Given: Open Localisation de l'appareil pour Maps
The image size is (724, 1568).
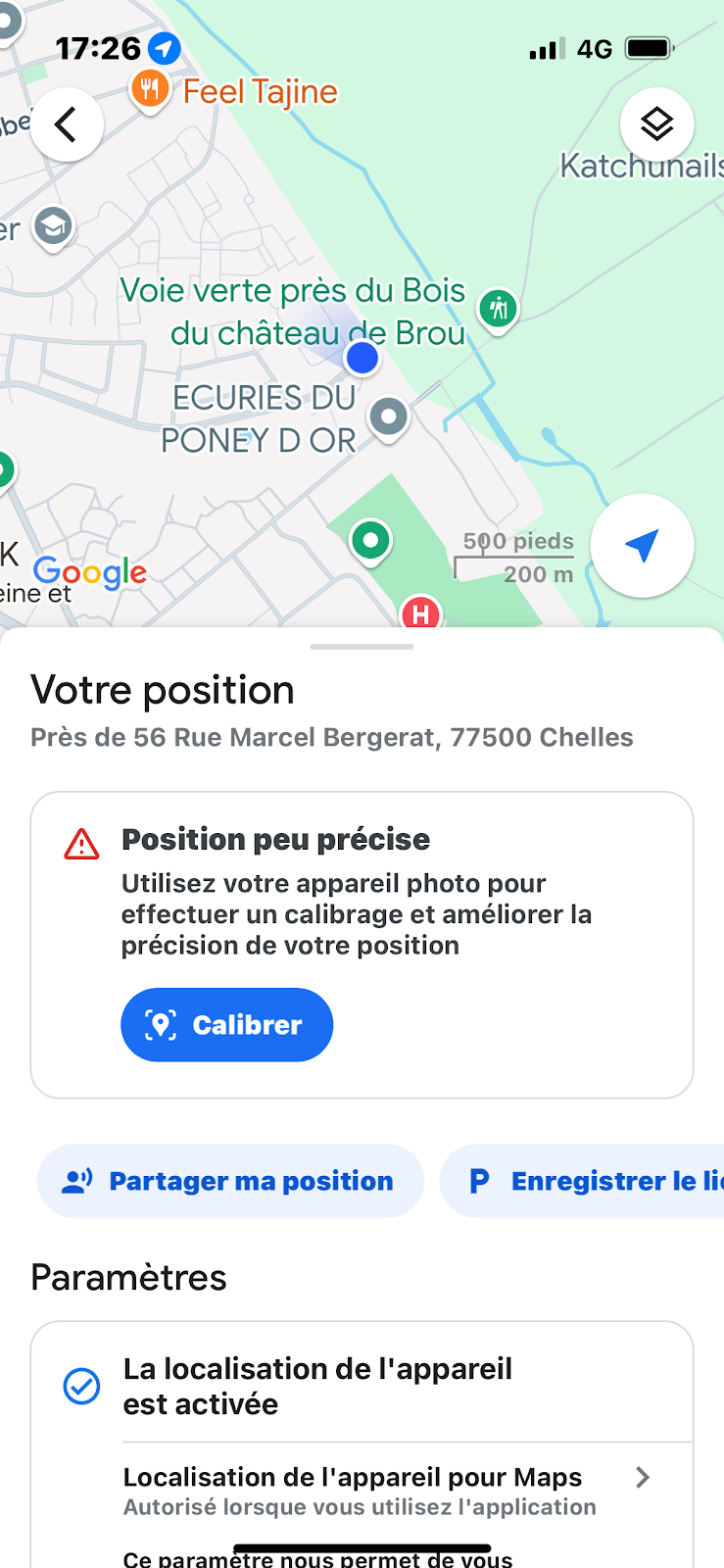Looking at the screenshot, I should (x=387, y=1491).
